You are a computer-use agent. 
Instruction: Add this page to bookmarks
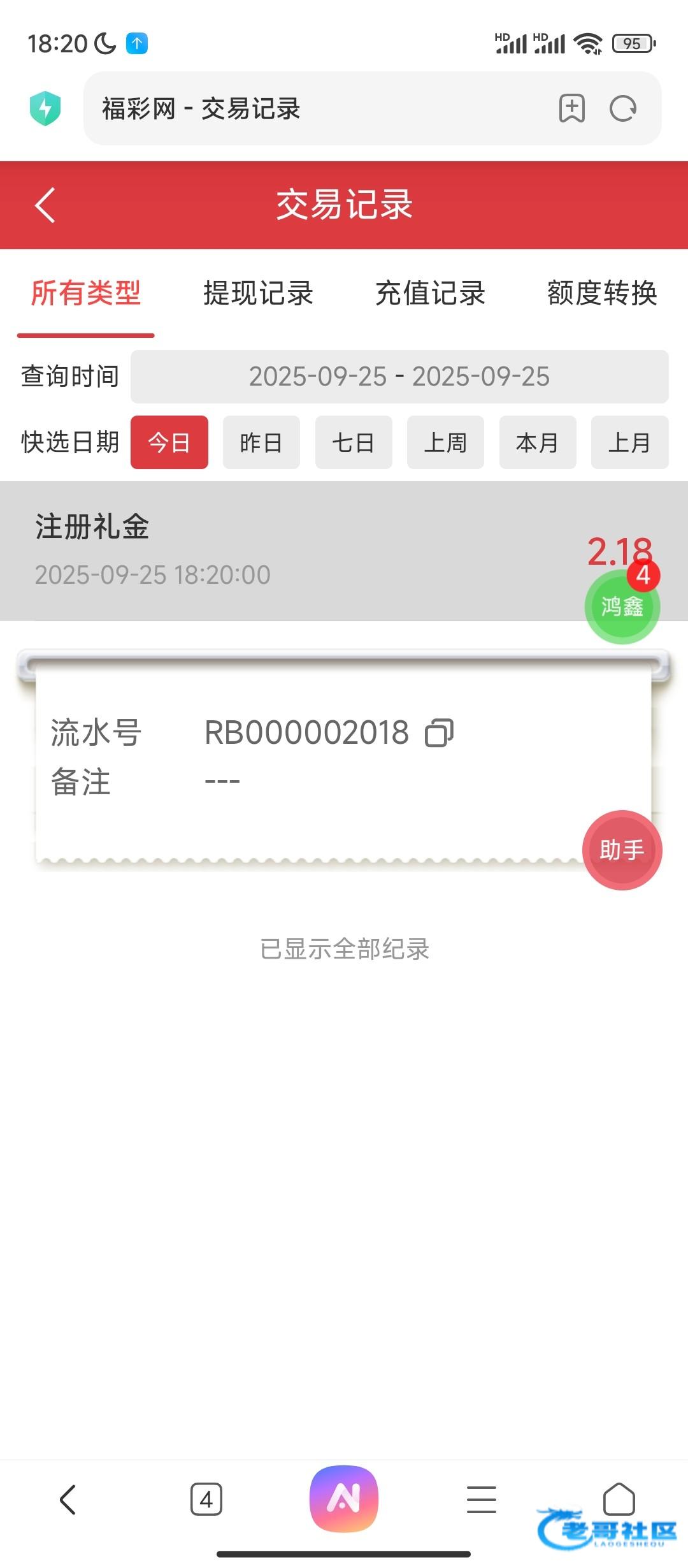[x=571, y=108]
